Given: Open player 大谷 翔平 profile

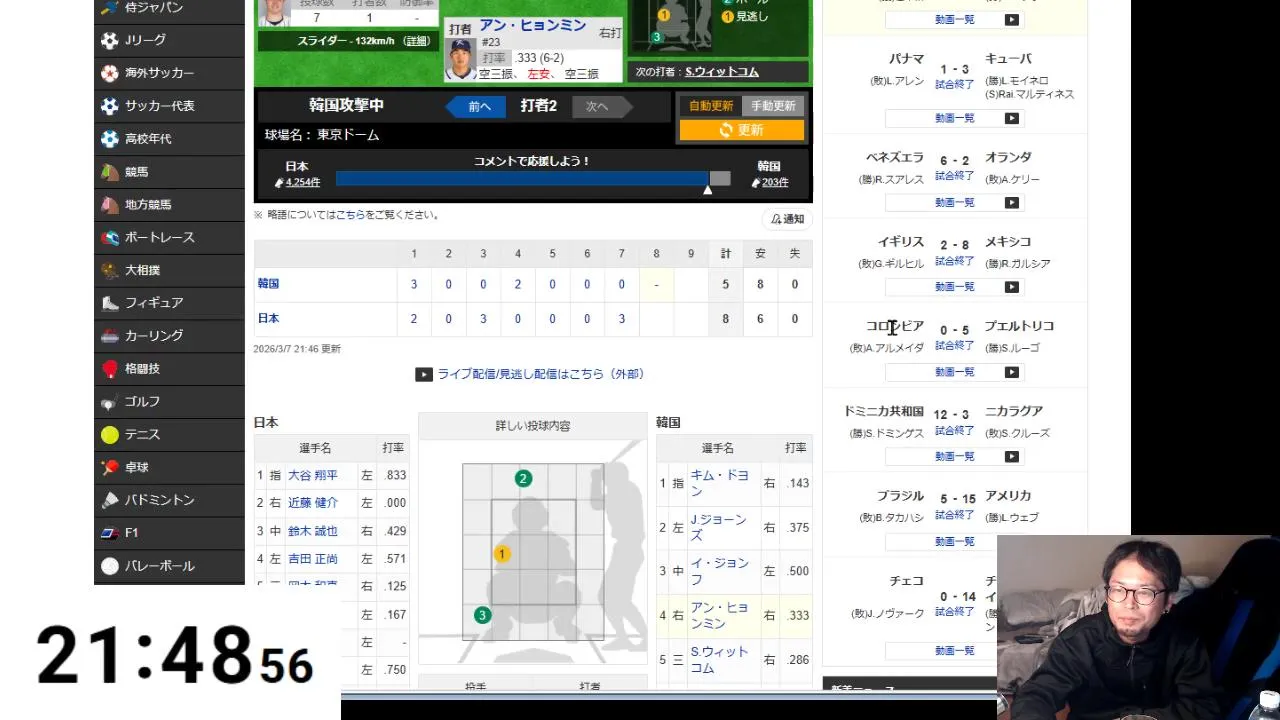Looking at the screenshot, I should [312, 475].
